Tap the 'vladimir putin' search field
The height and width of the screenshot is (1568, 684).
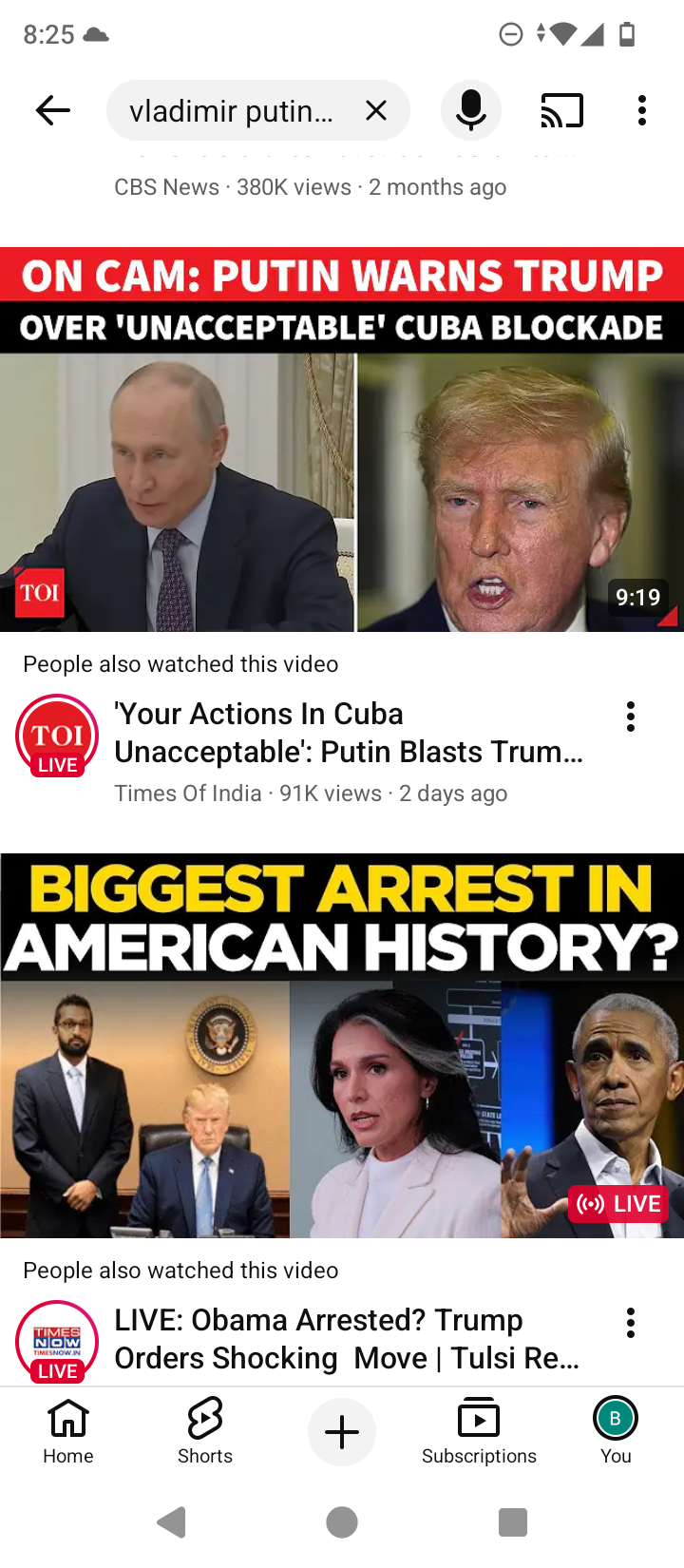point(231,111)
